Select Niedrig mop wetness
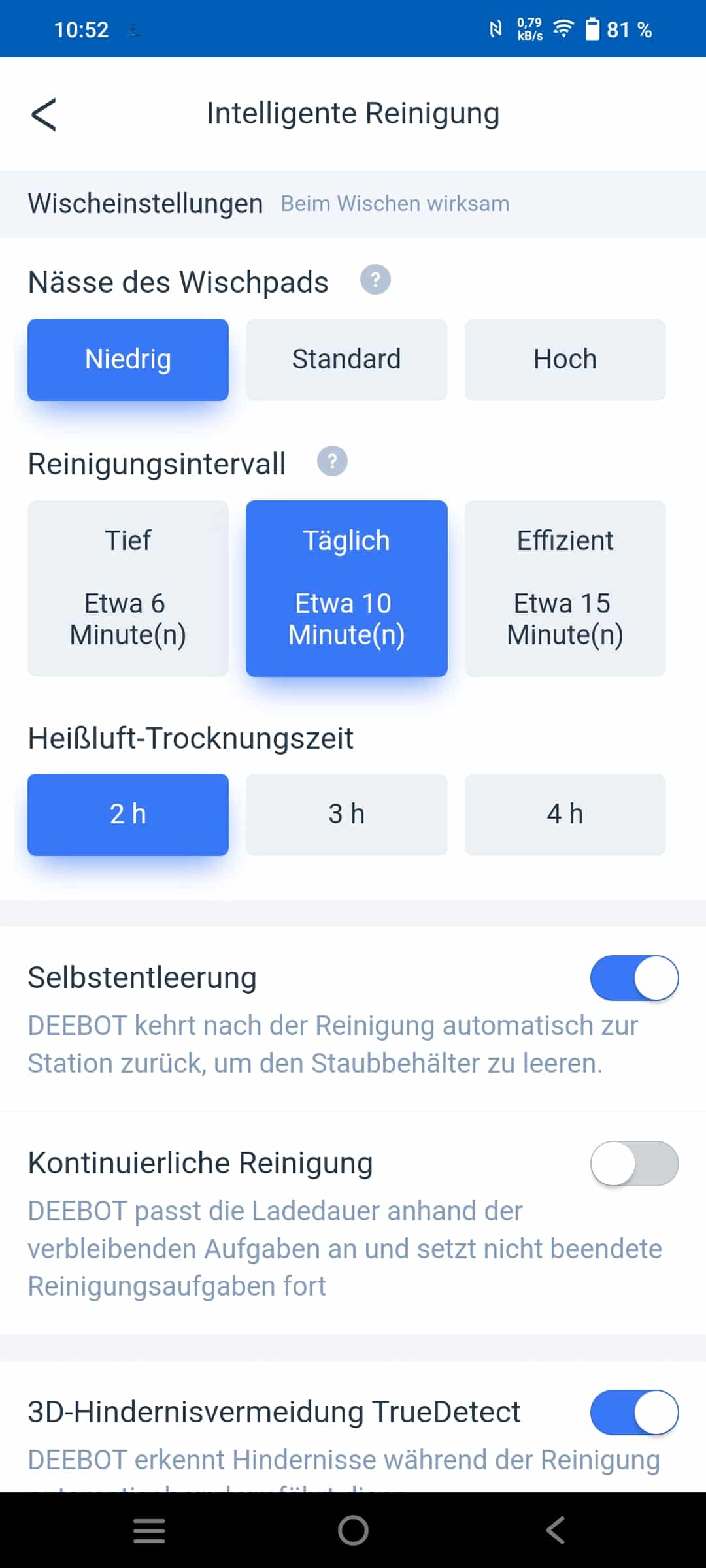Image resolution: width=706 pixels, height=1568 pixels. (128, 359)
